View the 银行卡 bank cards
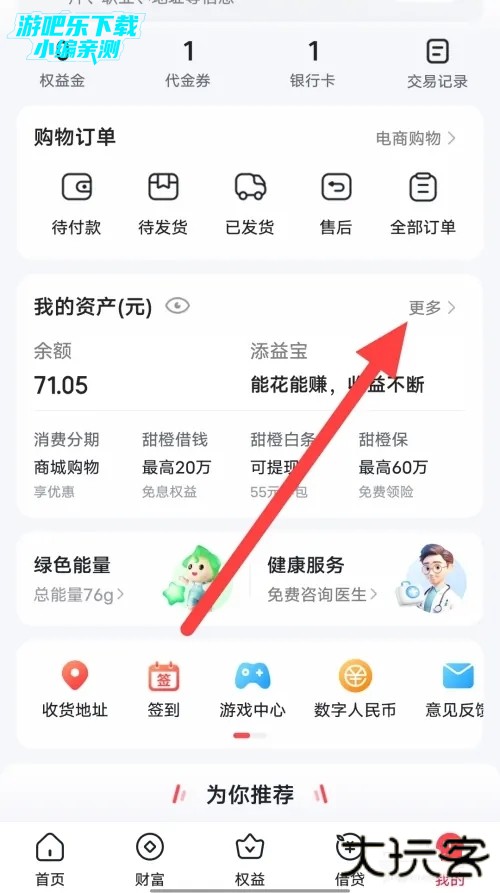This screenshot has height=893, width=500. tap(312, 64)
